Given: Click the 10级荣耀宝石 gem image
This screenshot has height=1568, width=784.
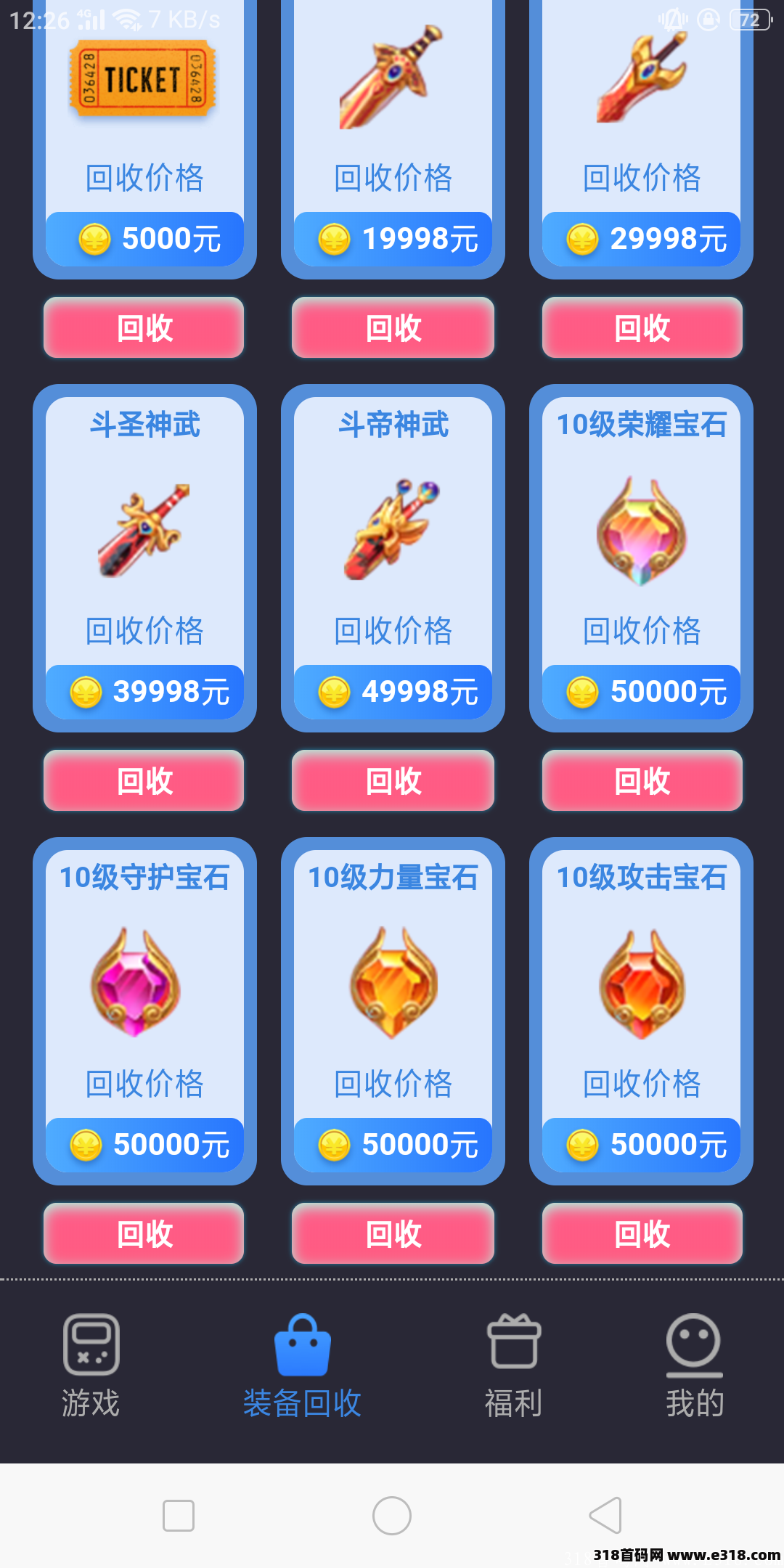Looking at the screenshot, I should pos(641,530).
